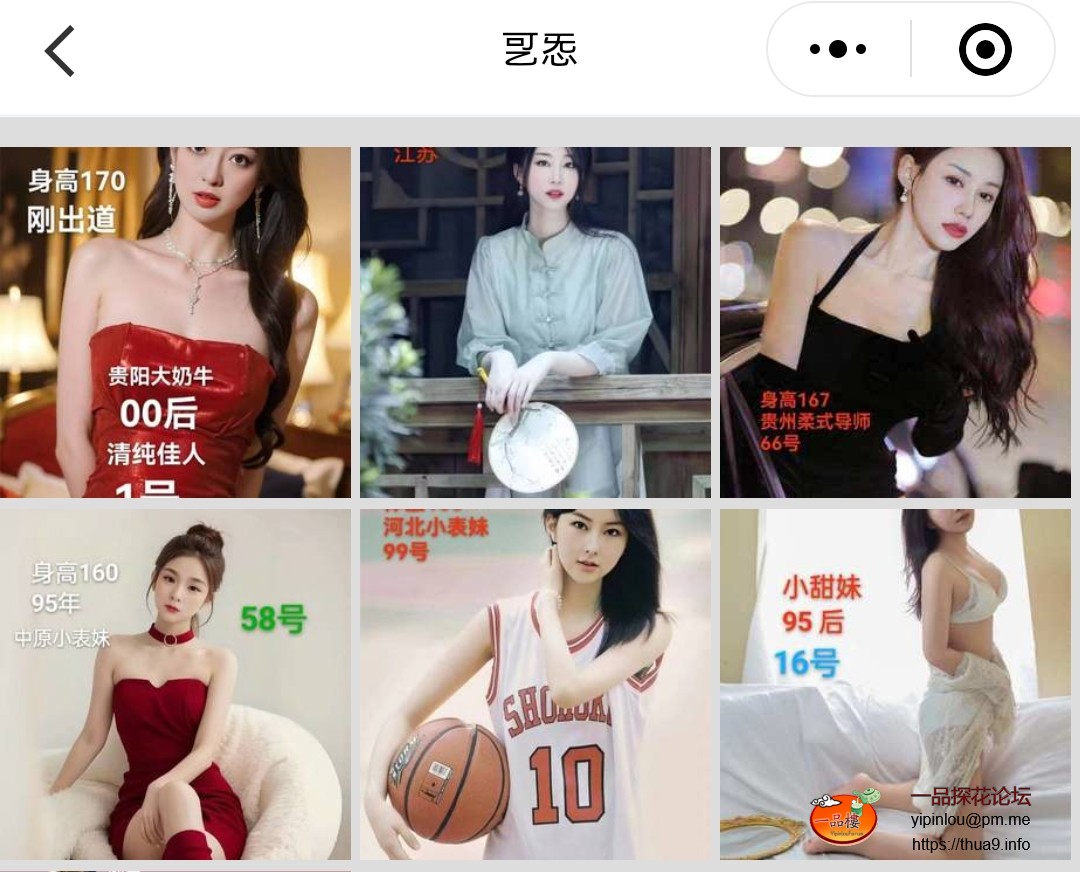Open the tile labeled 身高170 刚出道
The width and height of the screenshot is (1080, 872).
point(175,322)
